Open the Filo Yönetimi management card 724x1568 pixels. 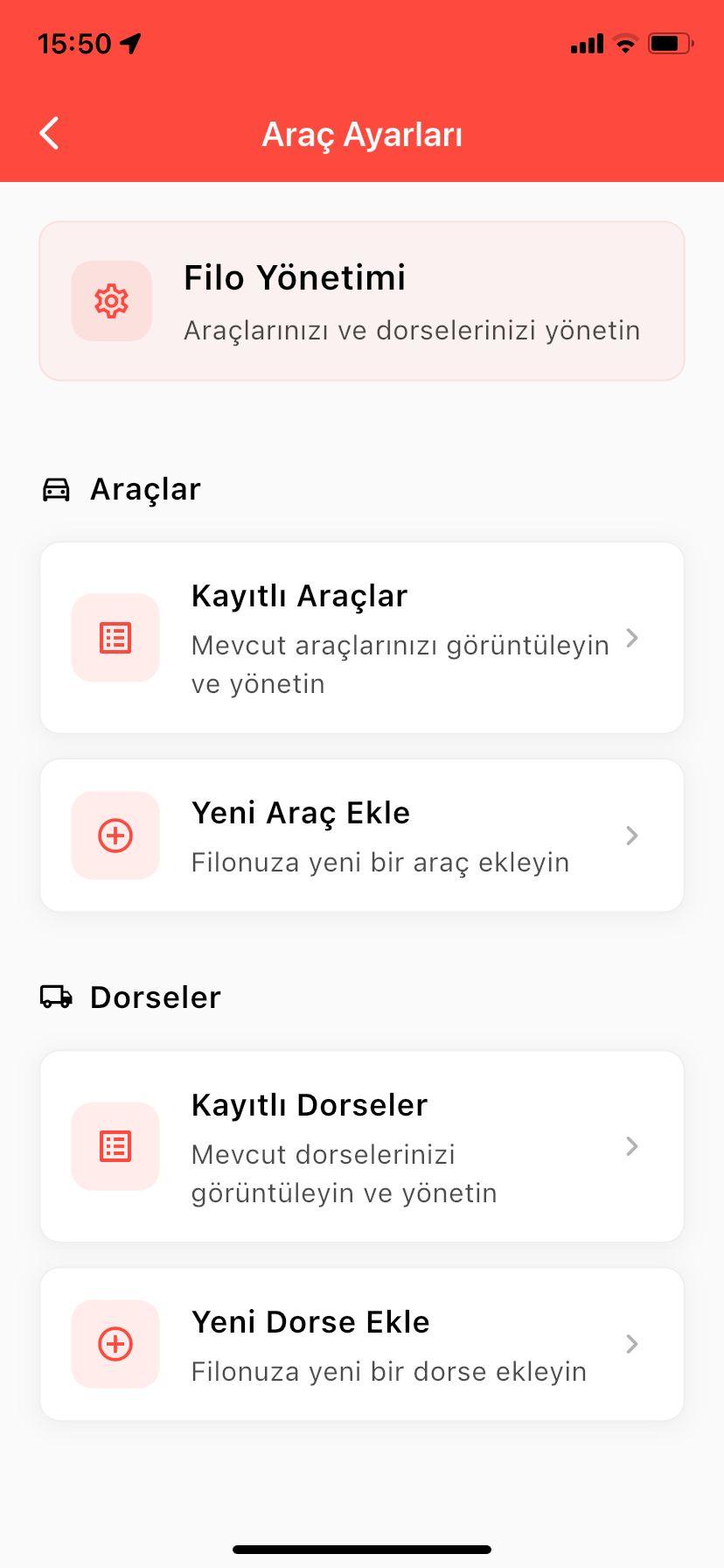point(362,300)
